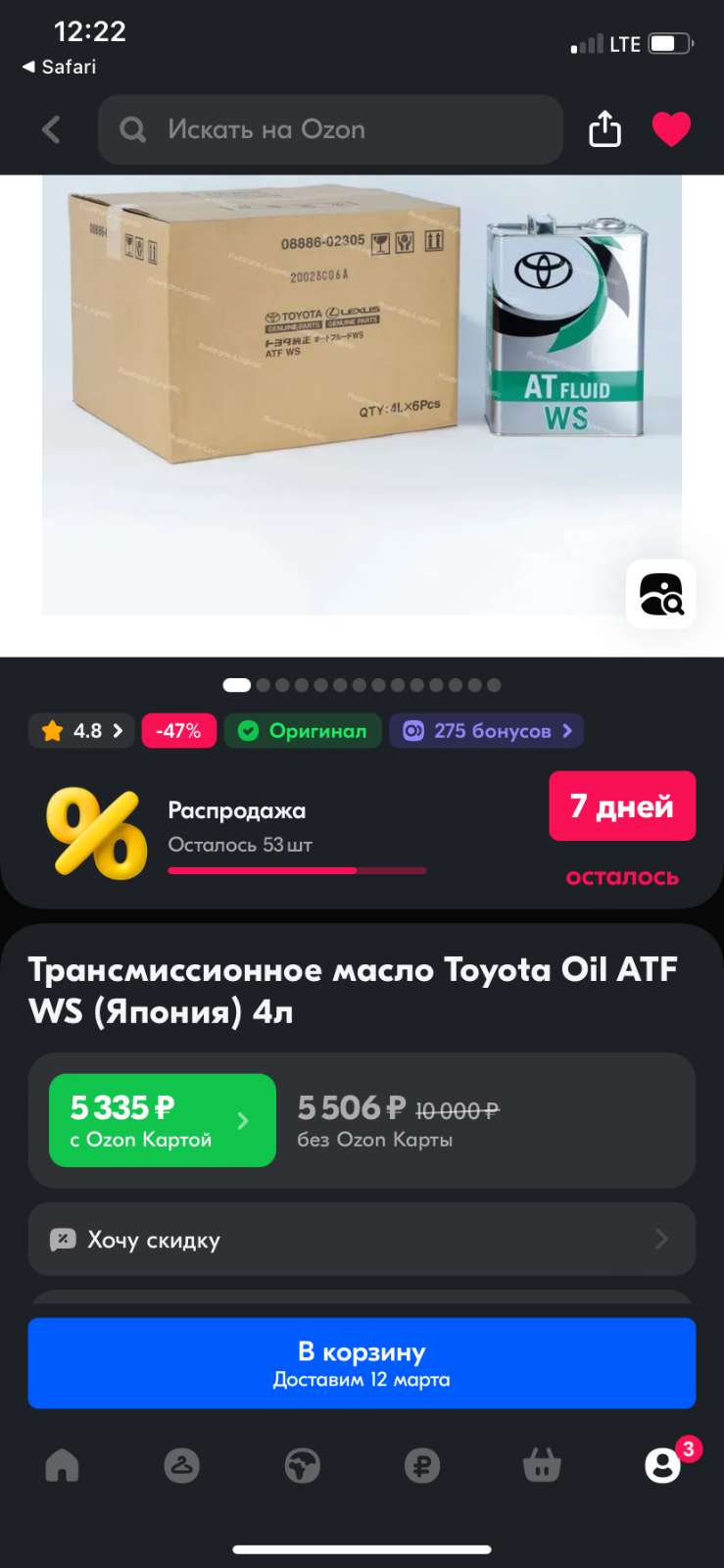
Task: Open the profile tab with badge 3
Action: click(x=663, y=1465)
